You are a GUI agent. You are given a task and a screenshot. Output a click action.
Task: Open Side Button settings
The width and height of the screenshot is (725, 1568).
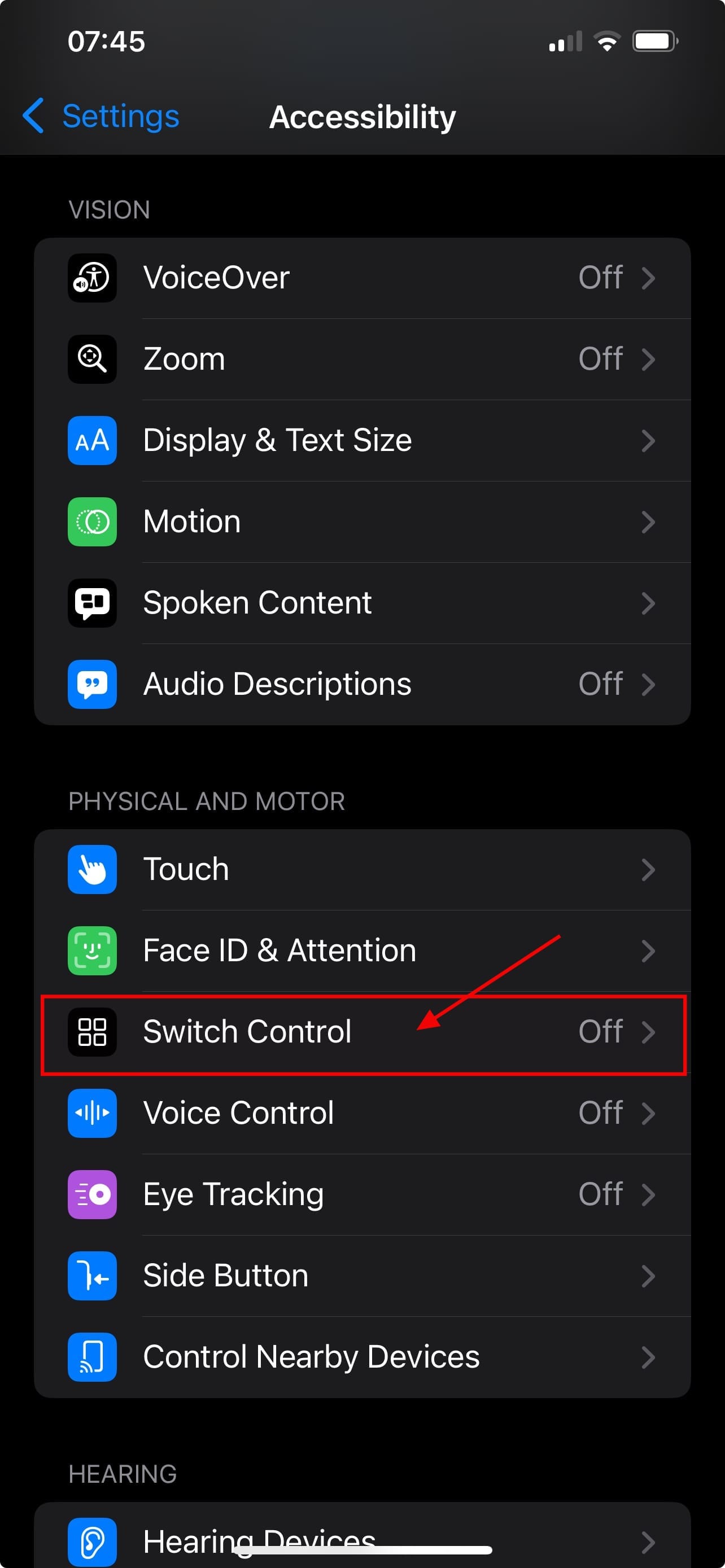(x=361, y=1276)
